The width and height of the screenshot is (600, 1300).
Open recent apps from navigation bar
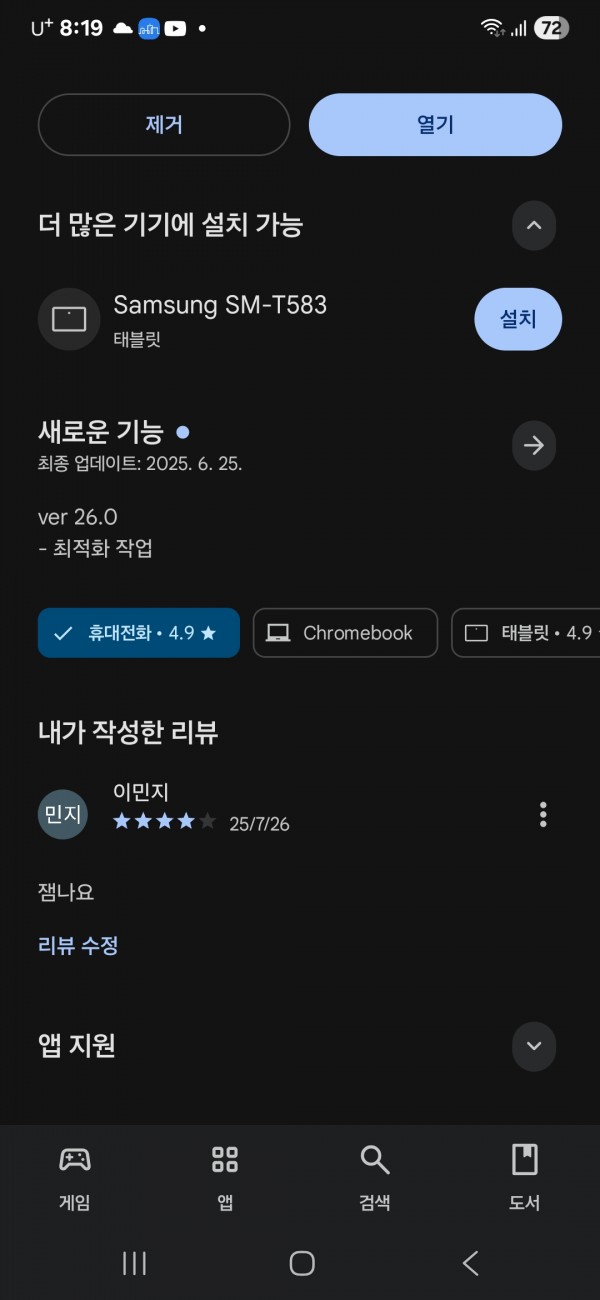(134, 1263)
